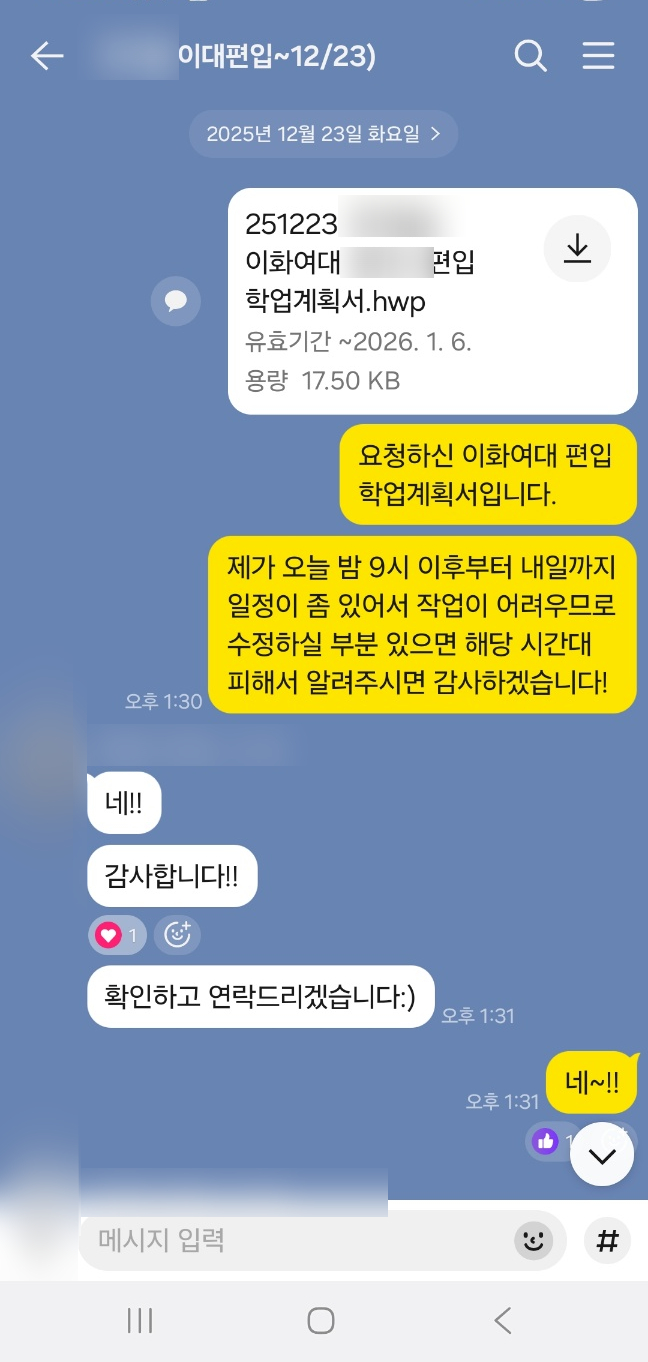The height and width of the screenshot is (1362, 648).
Task: Download the 학업계획서.hwp file
Action: coord(577,248)
